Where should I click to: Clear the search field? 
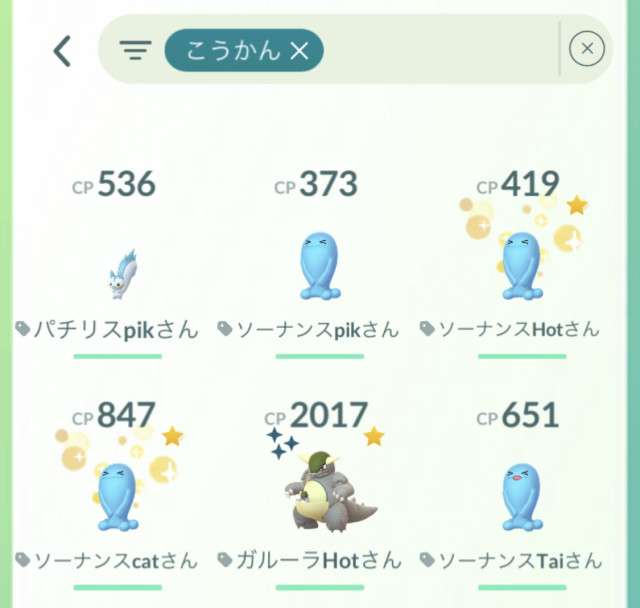pyautogui.click(x=587, y=48)
